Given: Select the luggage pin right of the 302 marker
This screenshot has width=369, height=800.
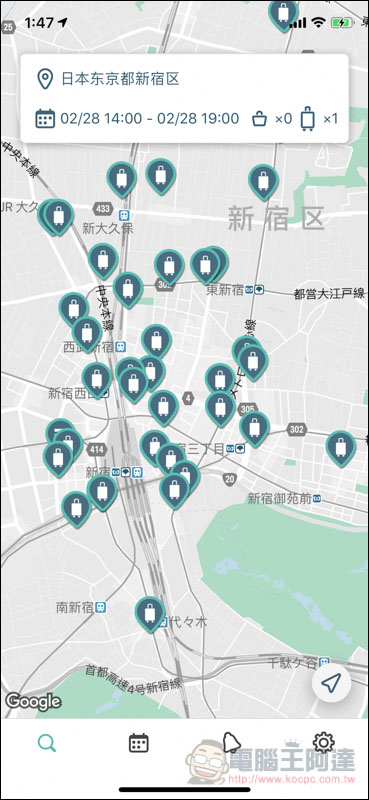Looking at the screenshot, I should (x=341, y=448).
